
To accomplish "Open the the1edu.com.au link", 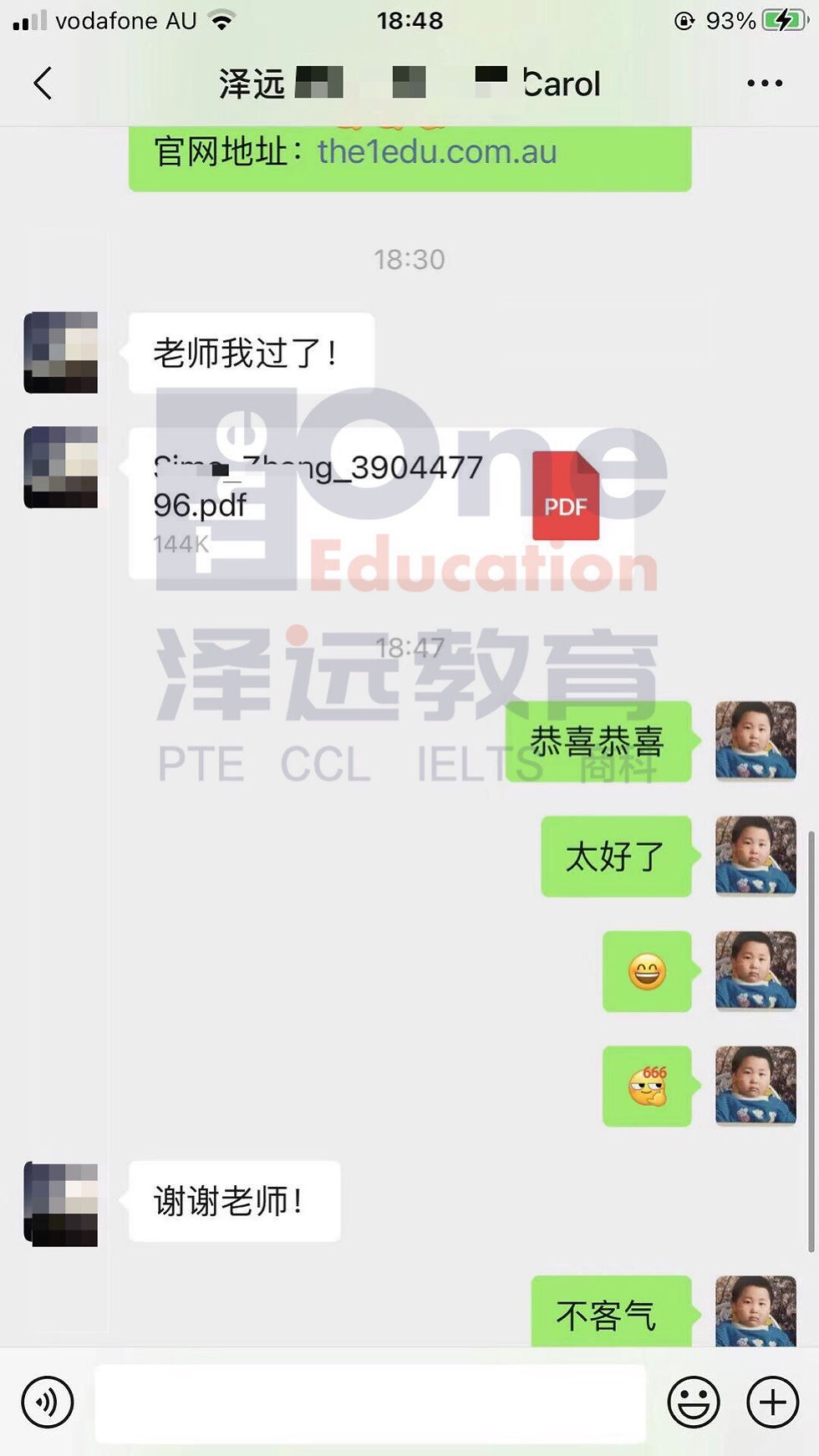I will (436, 152).
